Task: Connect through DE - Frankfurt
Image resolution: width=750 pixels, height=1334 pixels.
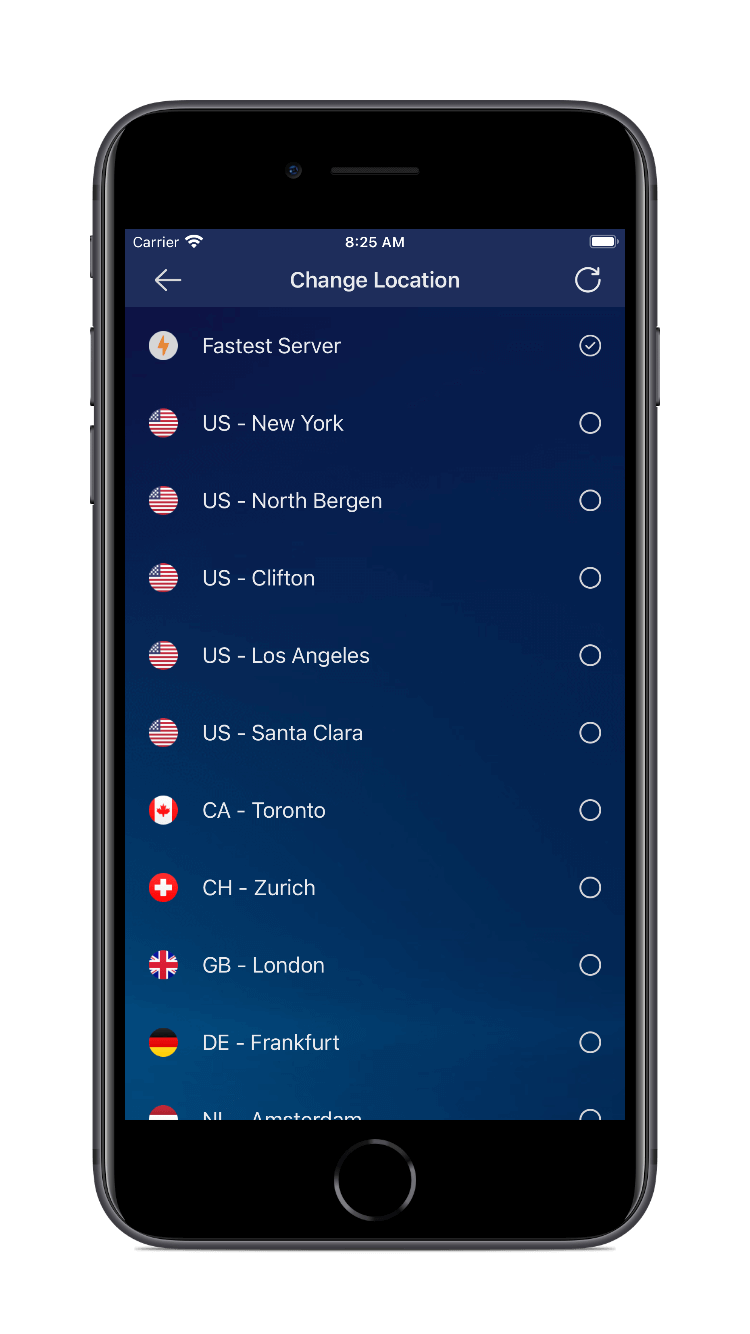Action: click(x=375, y=1043)
